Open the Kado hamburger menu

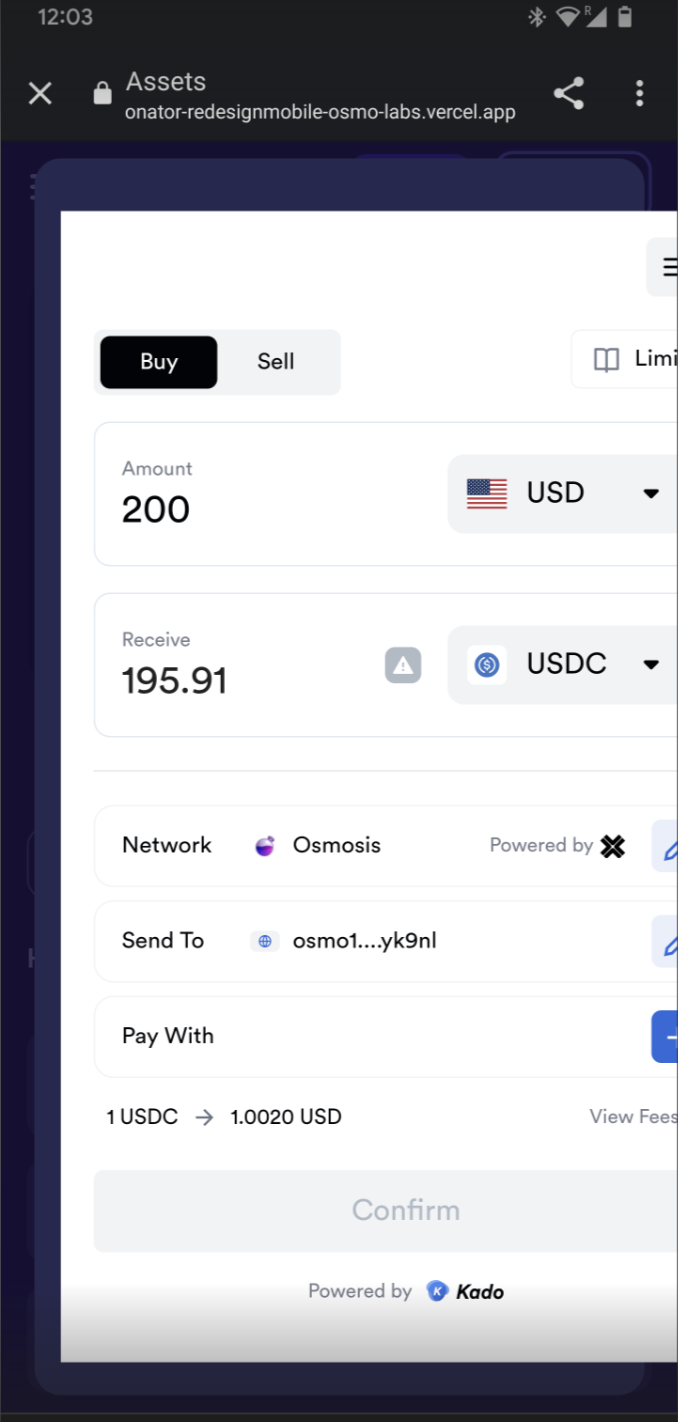pyautogui.click(x=663, y=267)
